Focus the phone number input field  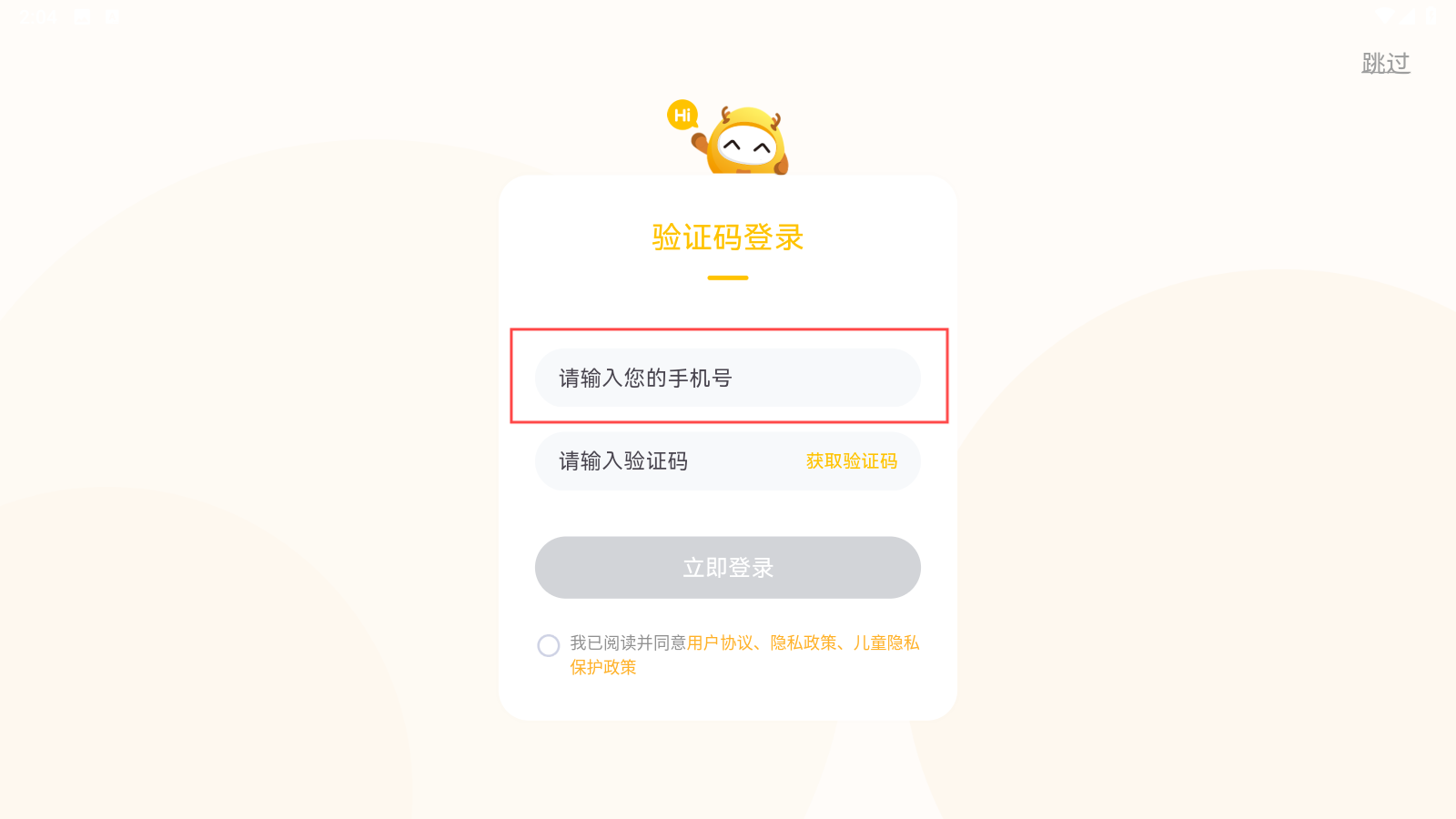728,378
